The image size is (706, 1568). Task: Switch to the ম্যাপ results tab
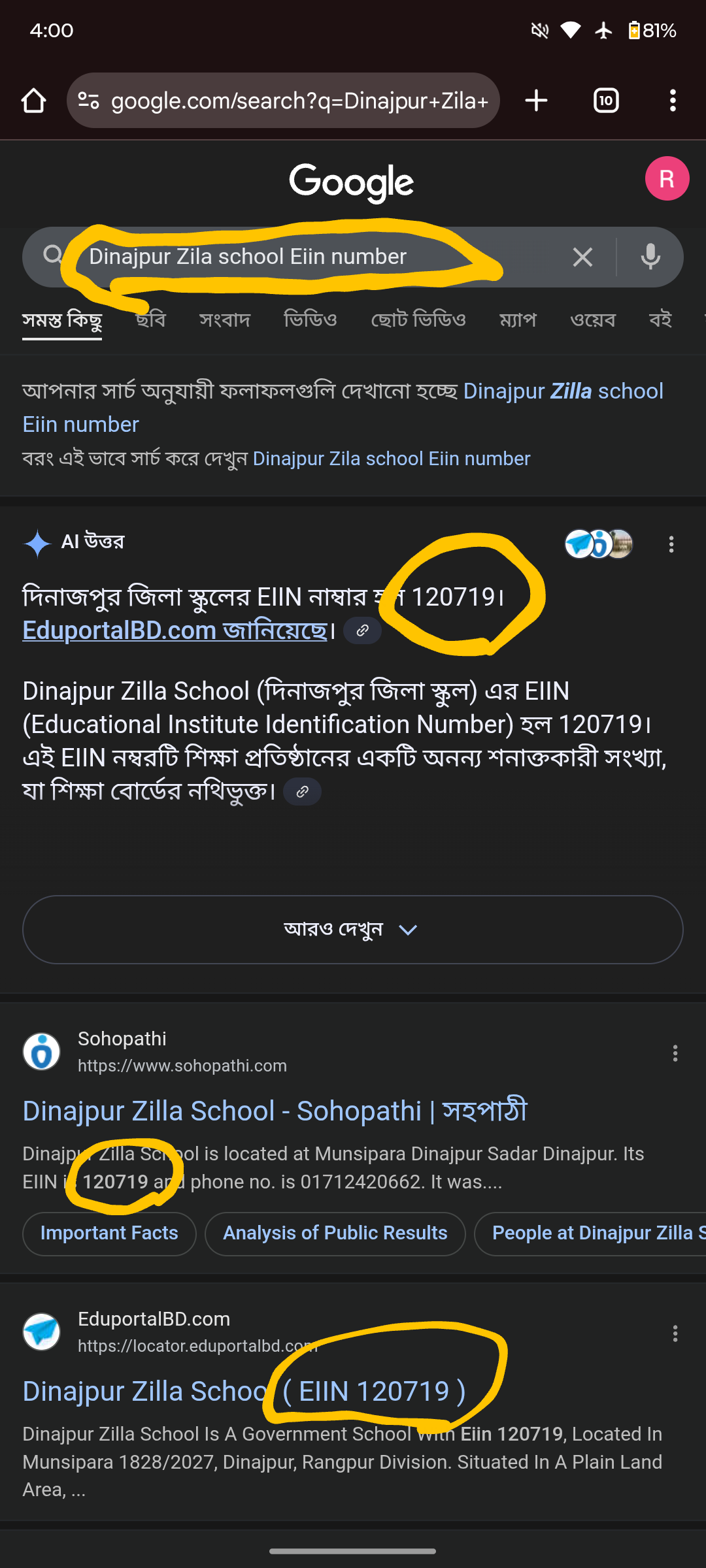click(517, 320)
